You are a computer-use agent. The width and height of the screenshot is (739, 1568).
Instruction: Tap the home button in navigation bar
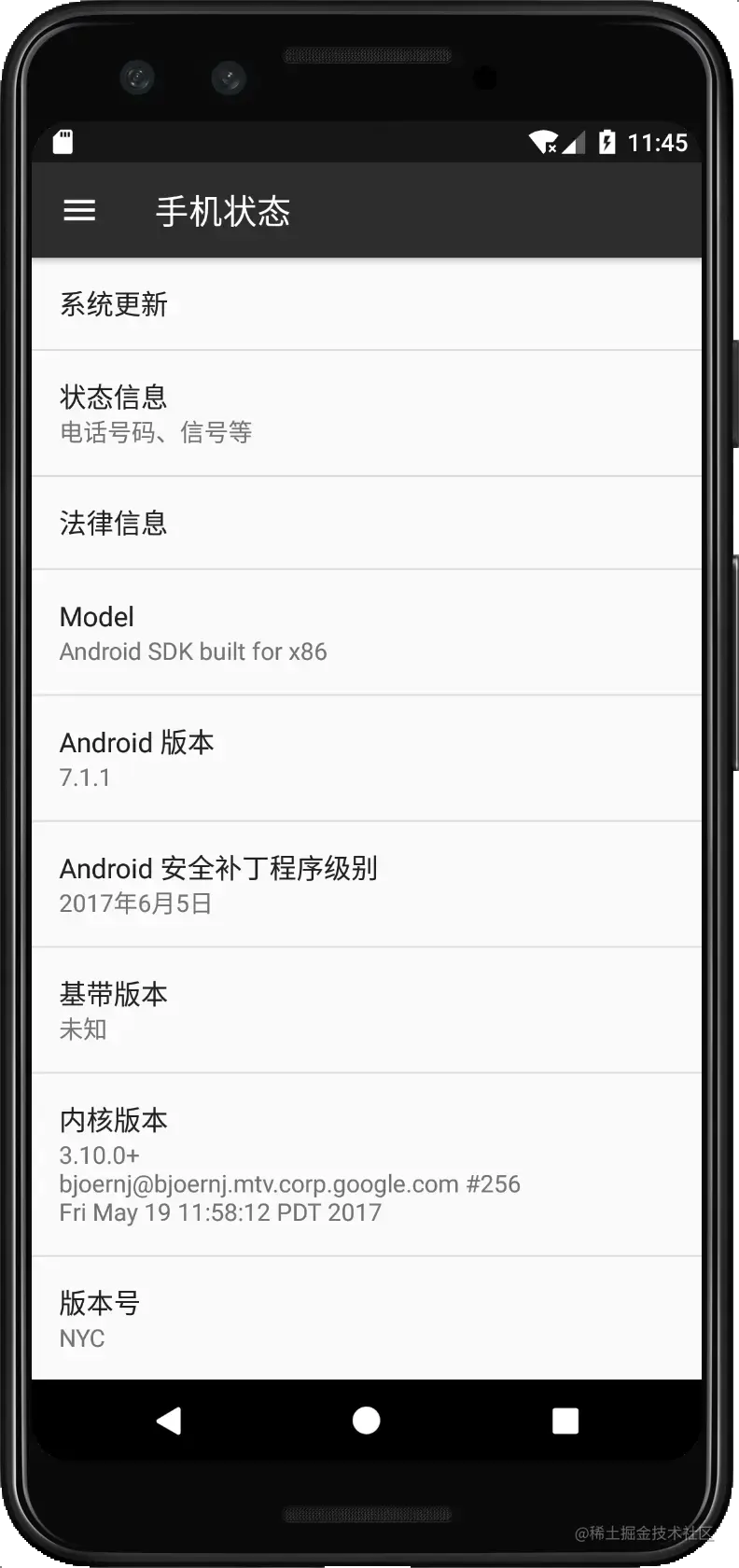367,1421
